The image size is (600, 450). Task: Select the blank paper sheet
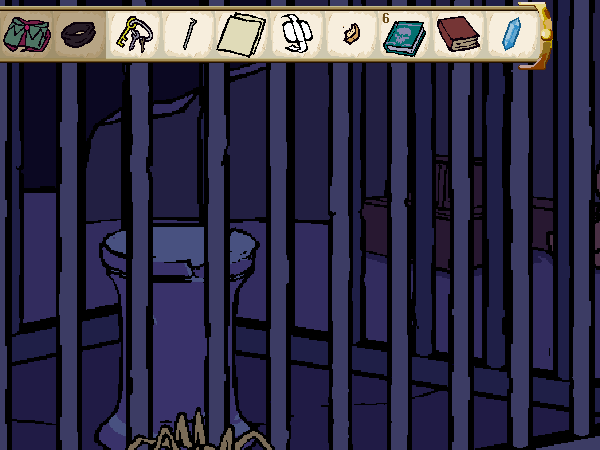point(239,35)
